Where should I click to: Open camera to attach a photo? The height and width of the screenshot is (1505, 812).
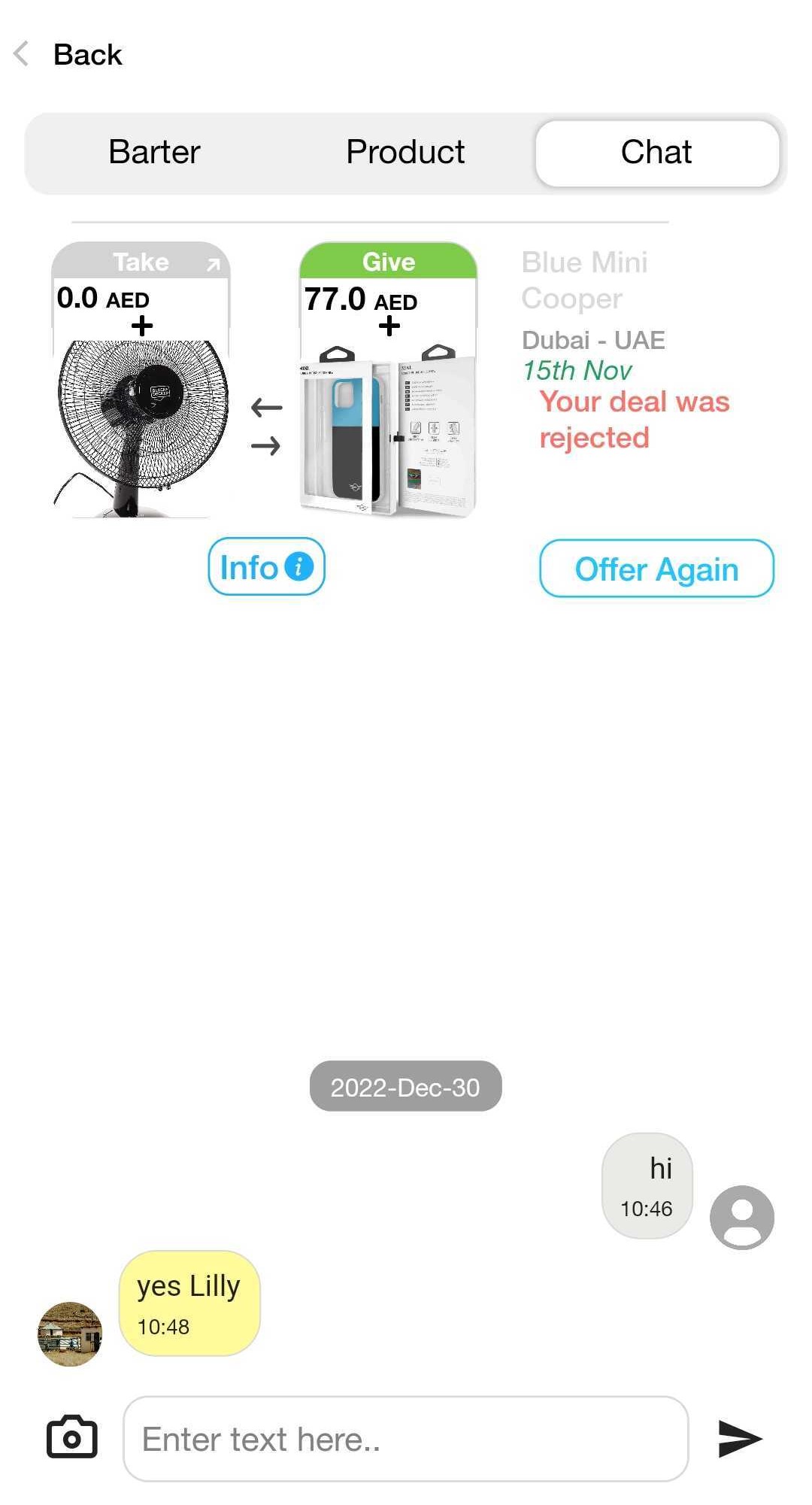coord(72,1437)
